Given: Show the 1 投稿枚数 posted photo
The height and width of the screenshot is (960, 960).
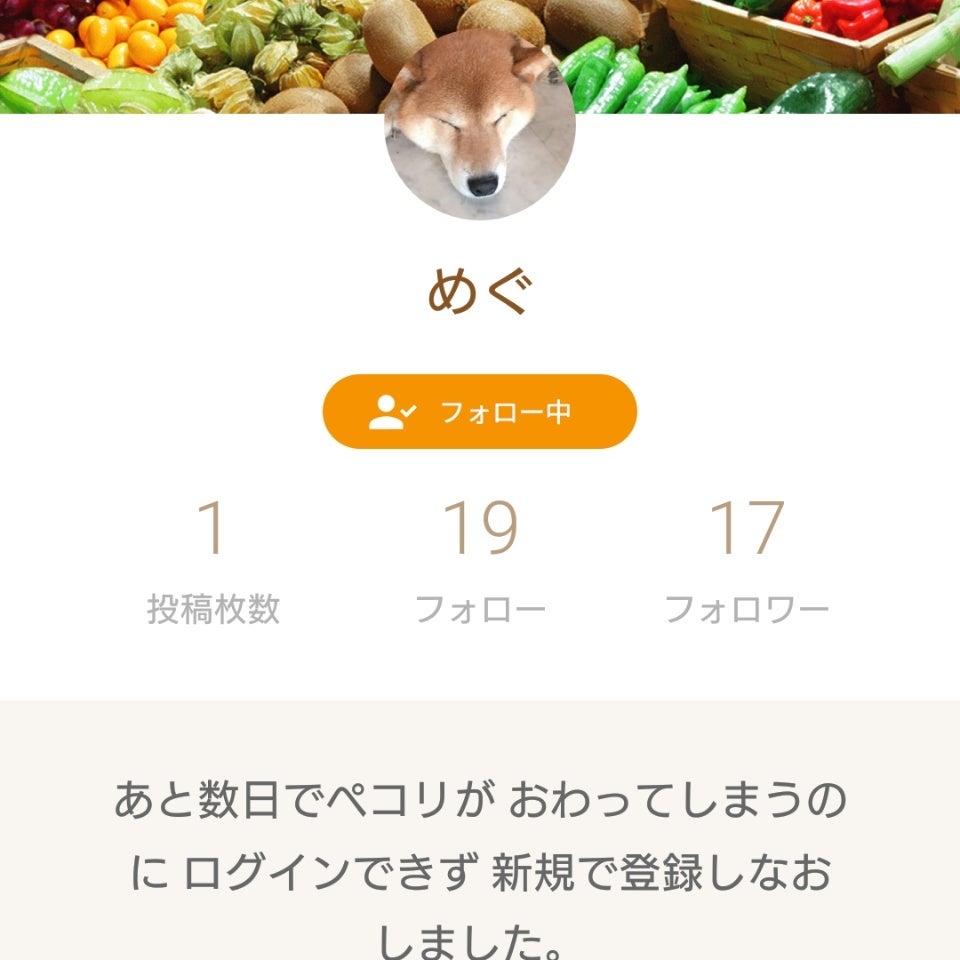Looking at the screenshot, I should (x=213, y=562).
